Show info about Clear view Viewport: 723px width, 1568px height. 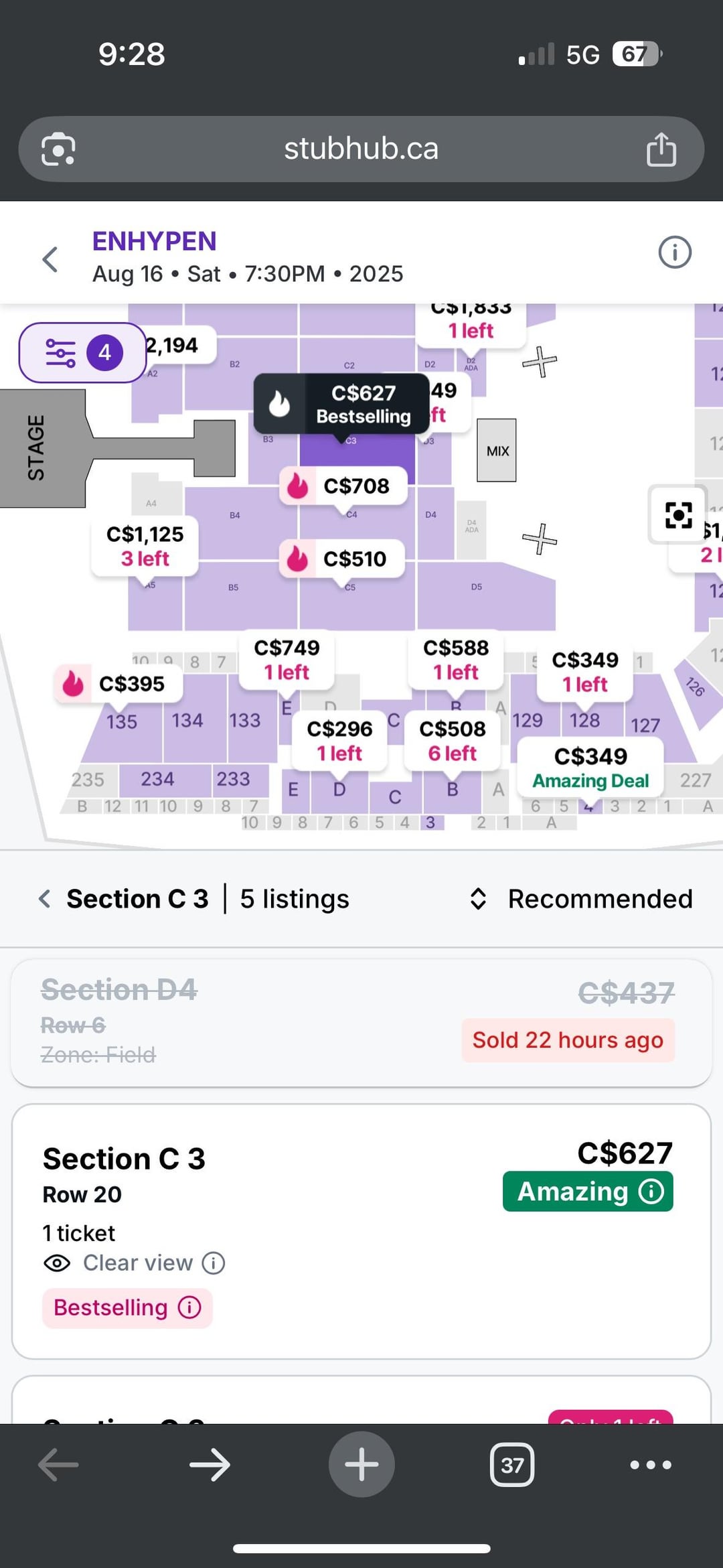(214, 1263)
